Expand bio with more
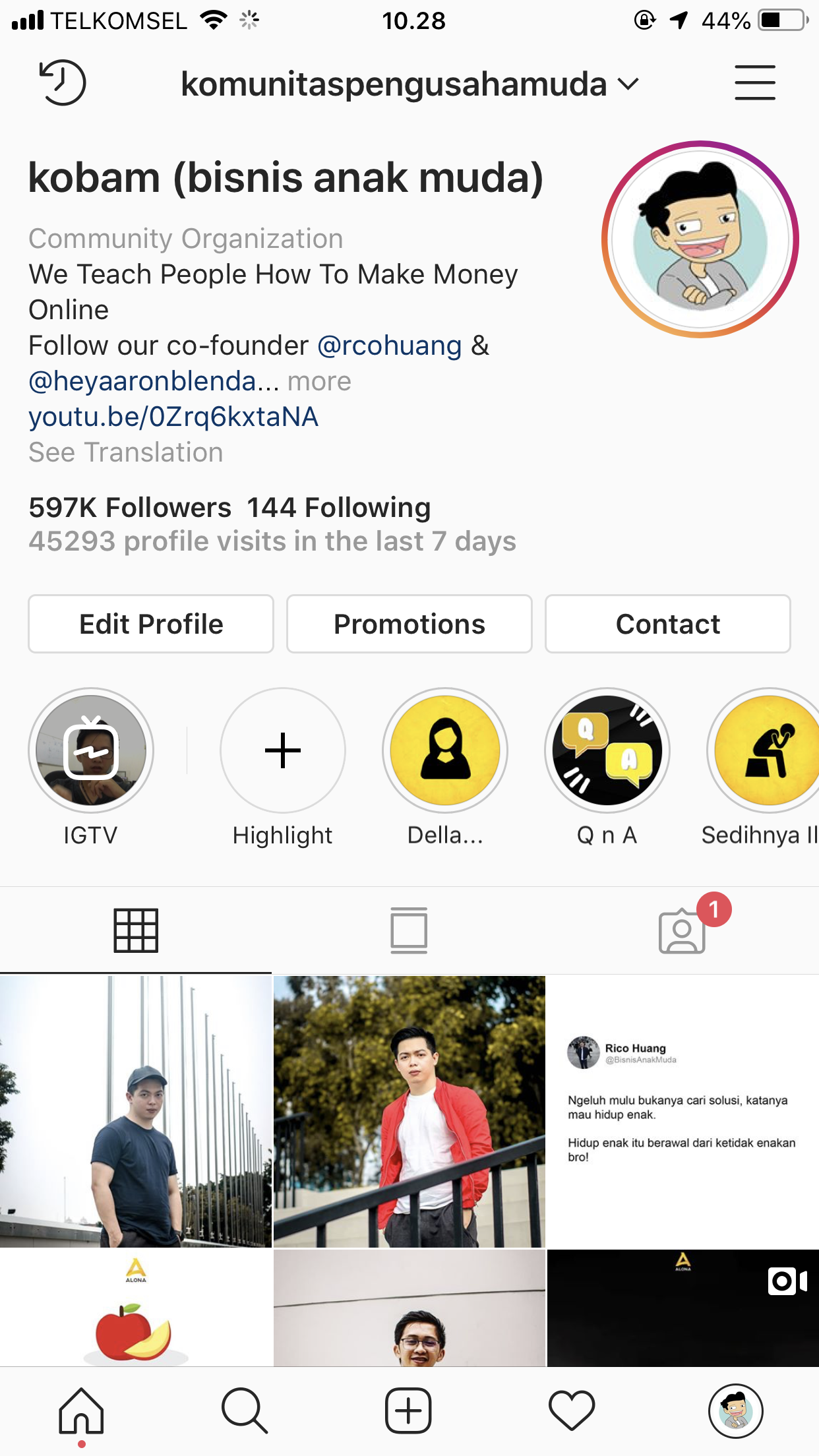 (319, 381)
